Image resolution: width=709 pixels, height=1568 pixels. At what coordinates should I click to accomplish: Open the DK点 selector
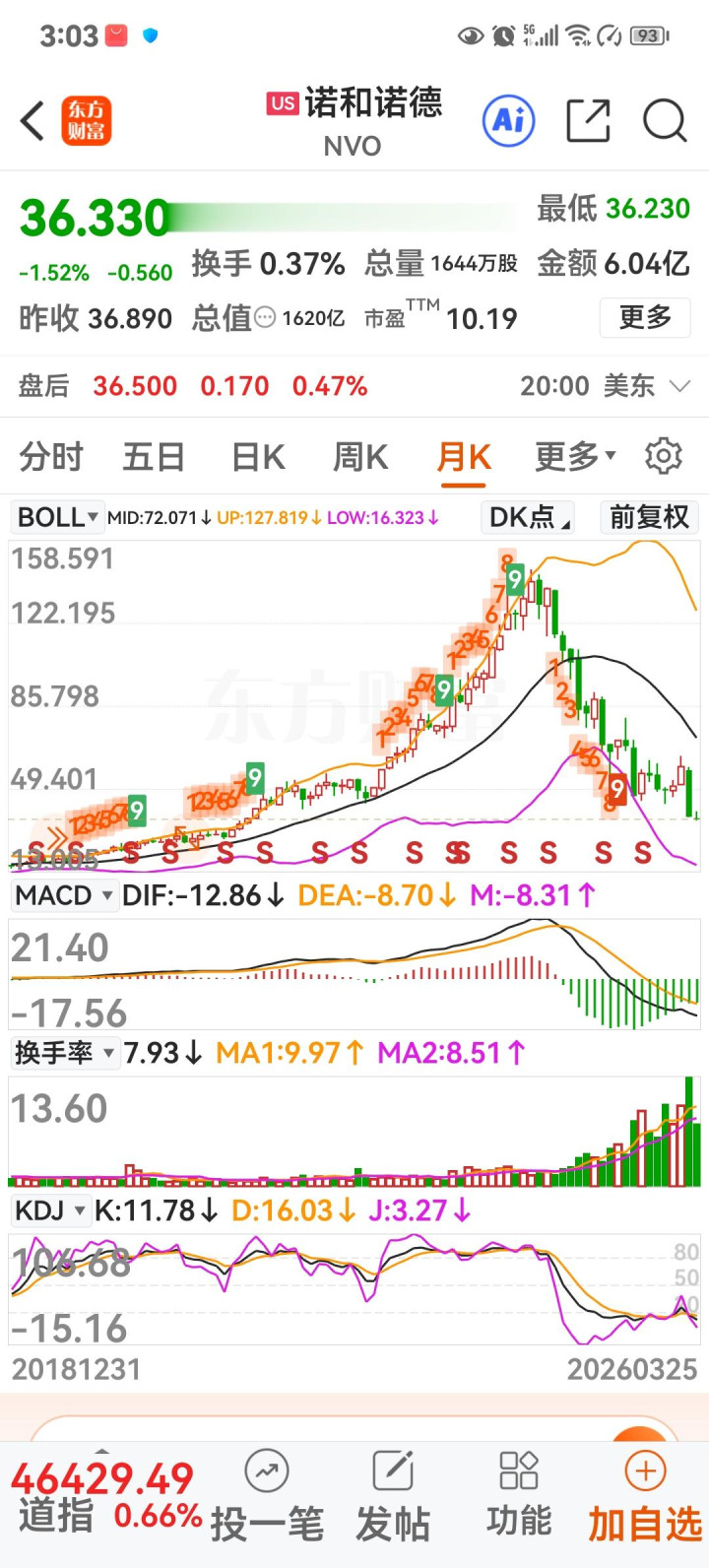coord(529,517)
